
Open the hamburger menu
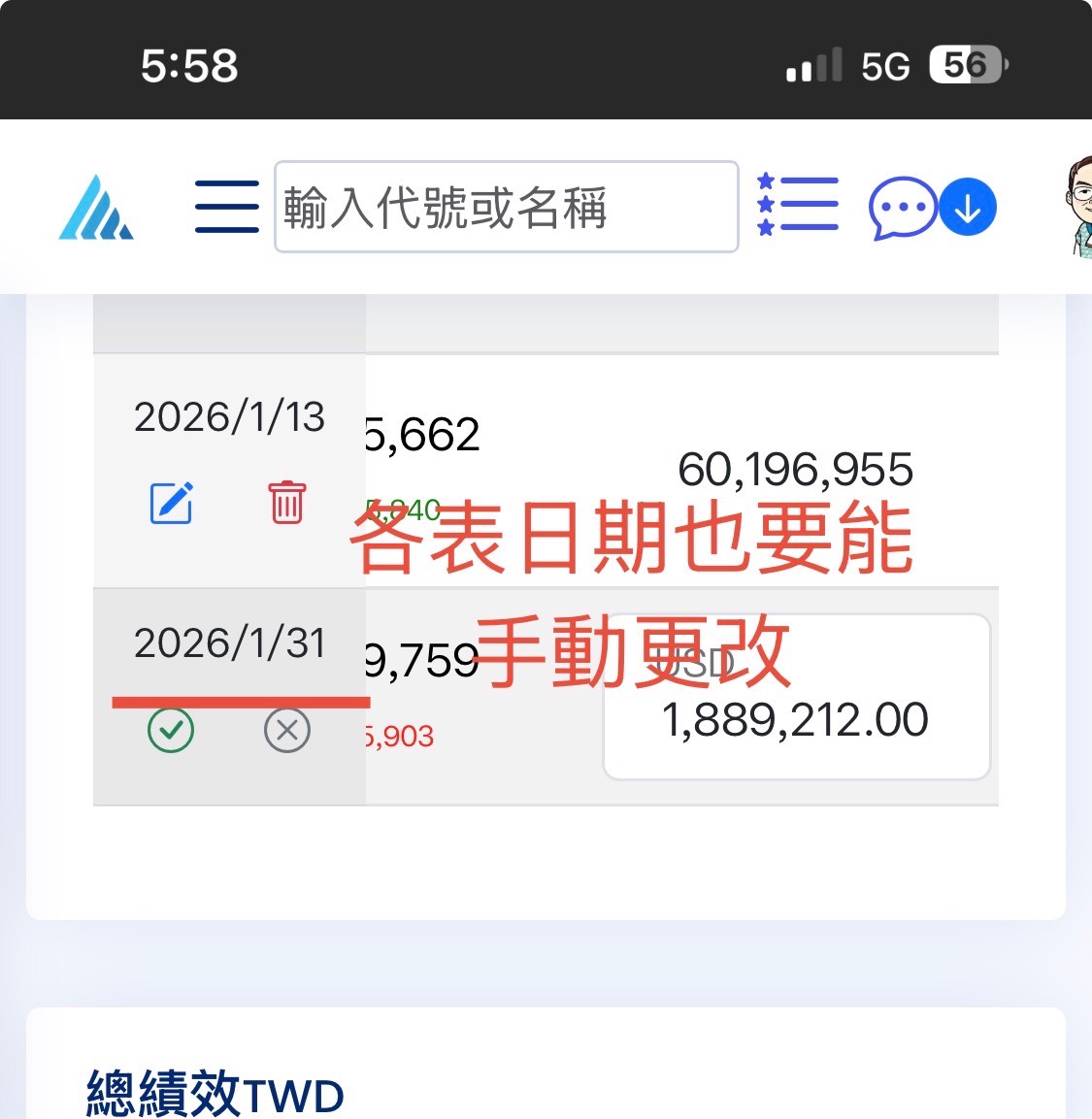pyautogui.click(x=226, y=207)
